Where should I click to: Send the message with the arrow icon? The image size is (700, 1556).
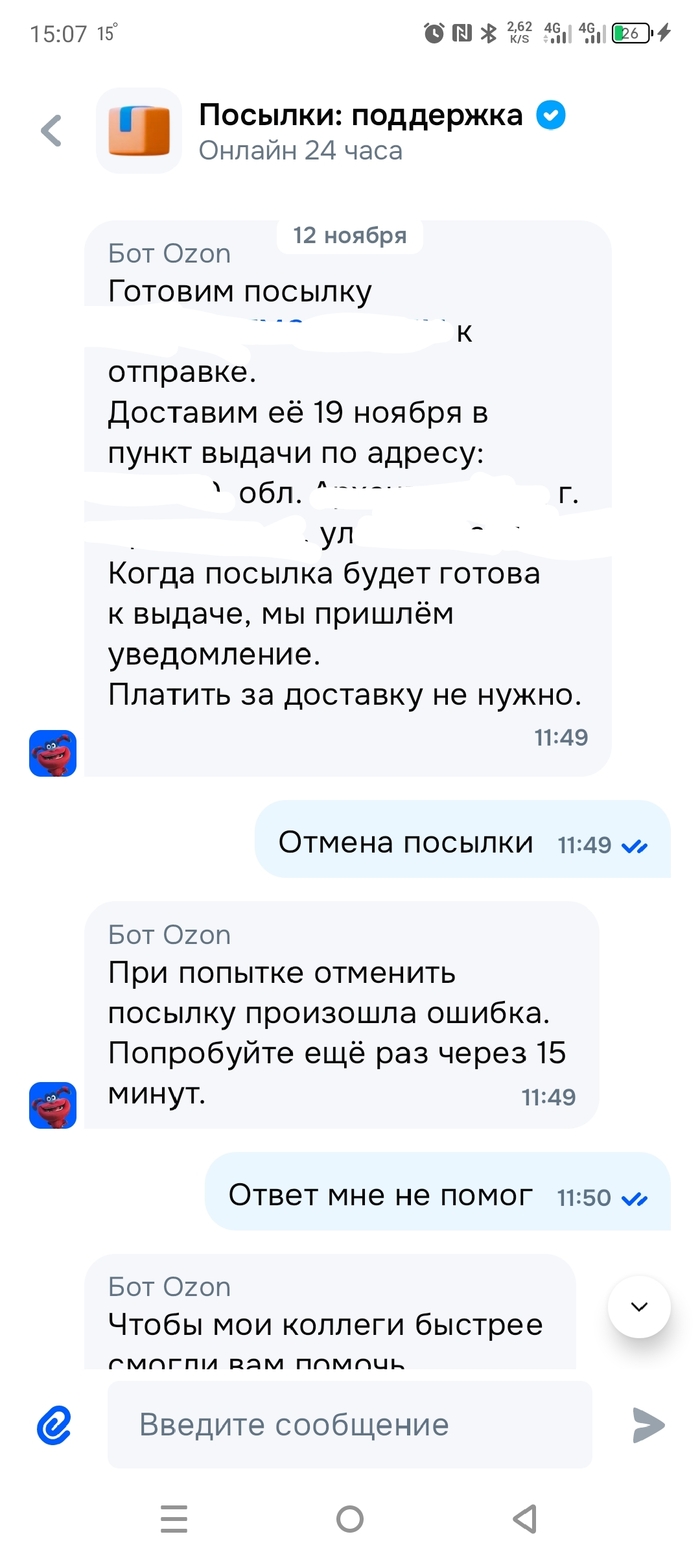tap(648, 1425)
